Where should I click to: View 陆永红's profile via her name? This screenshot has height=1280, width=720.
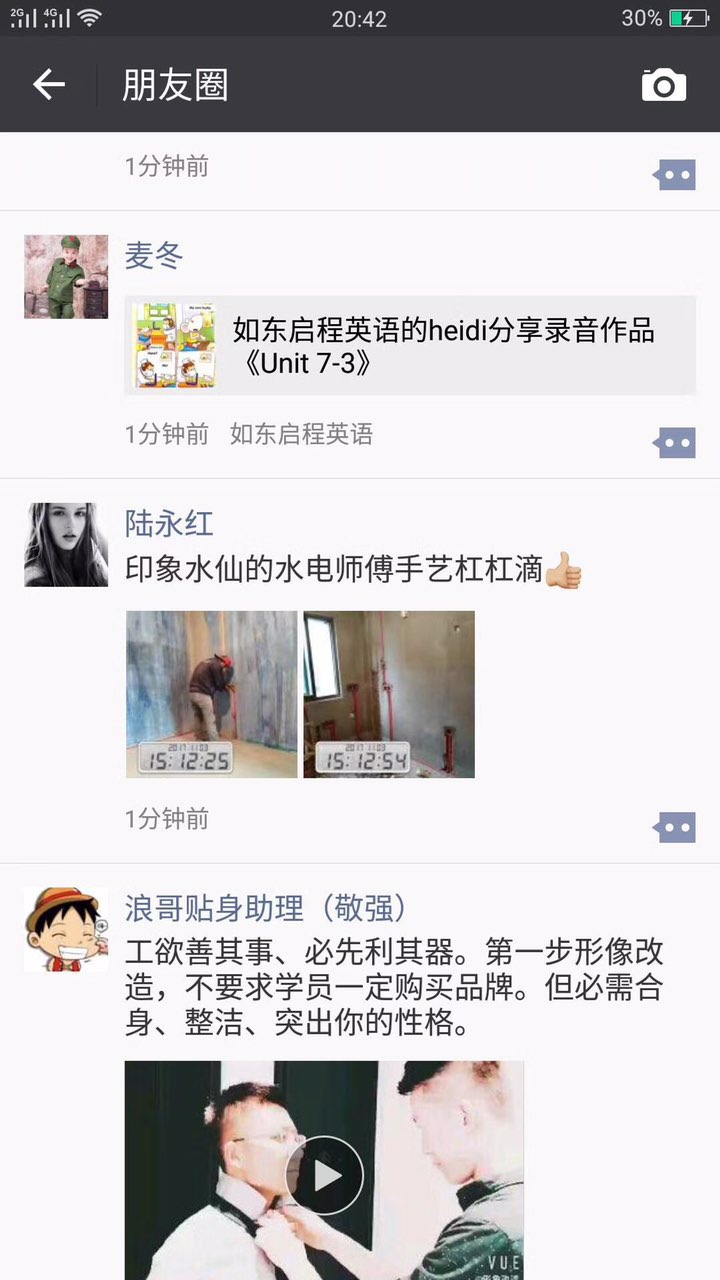coord(169,523)
